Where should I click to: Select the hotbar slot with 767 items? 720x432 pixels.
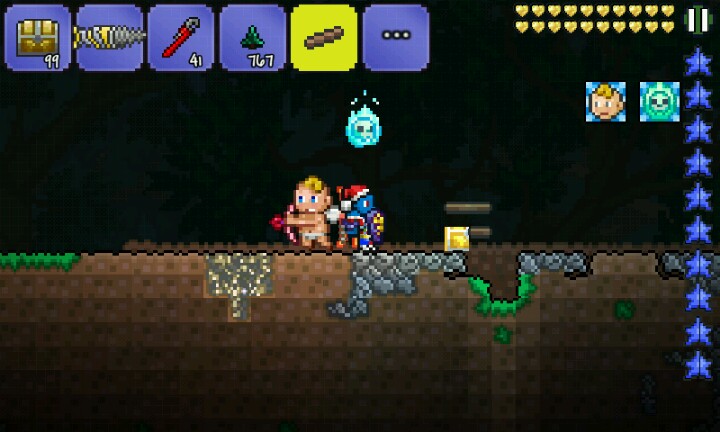click(x=253, y=37)
